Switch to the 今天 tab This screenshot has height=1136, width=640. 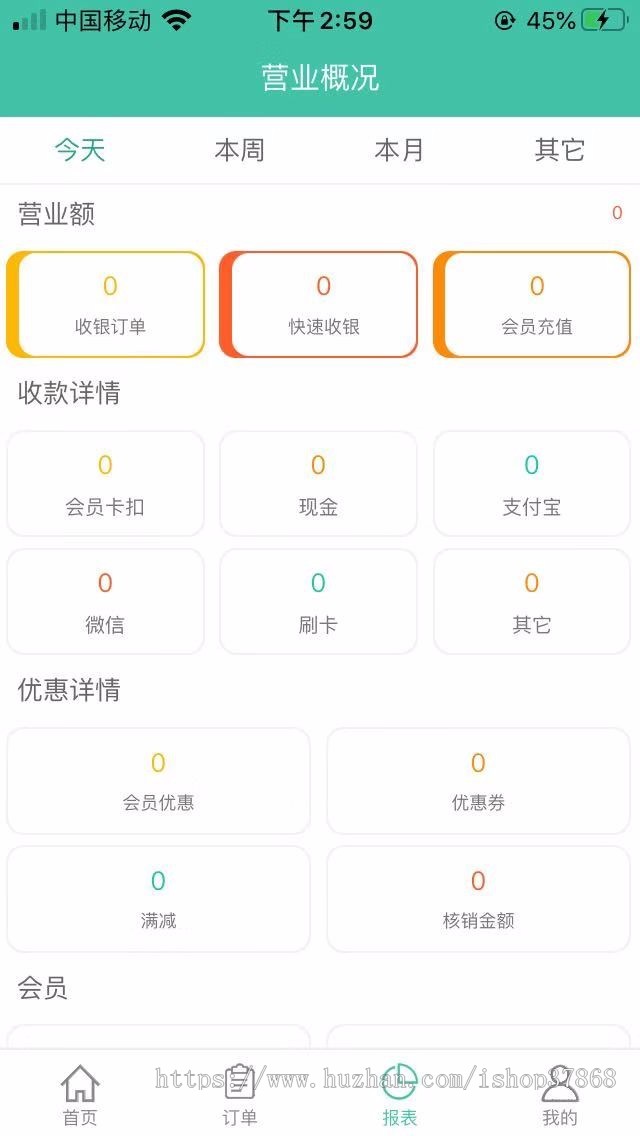click(80, 150)
